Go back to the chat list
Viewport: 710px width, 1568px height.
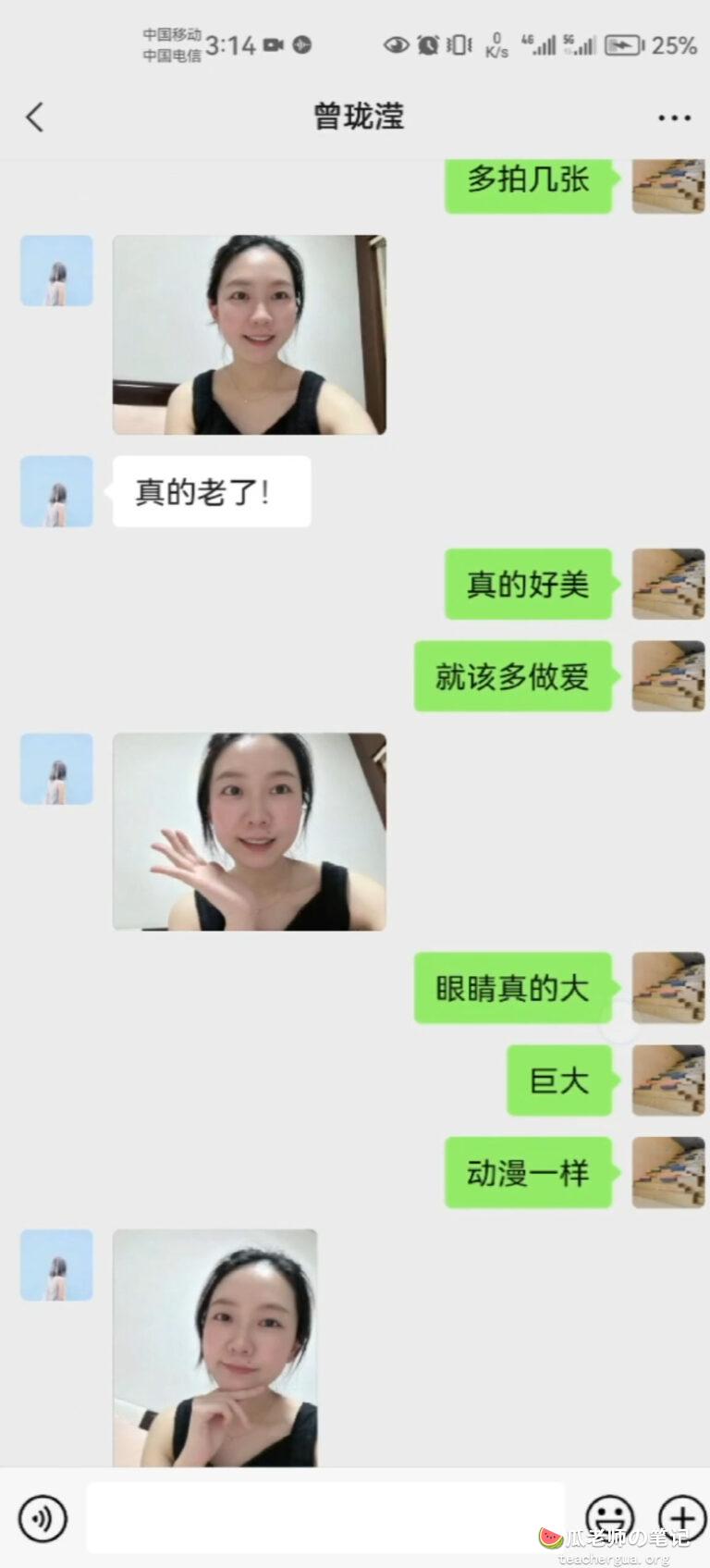click(35, 117)
